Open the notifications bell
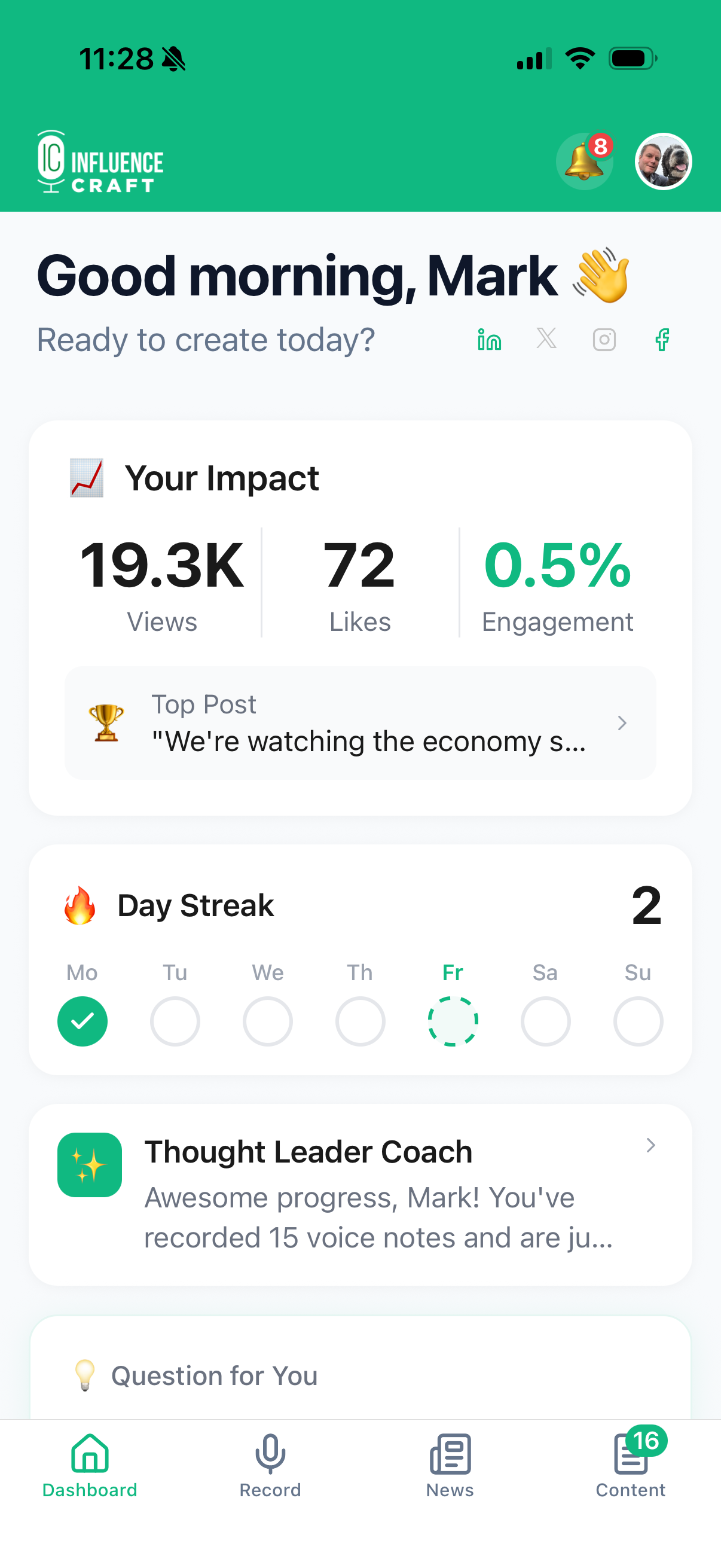This screenshot has width=721, height=1568. (583, 162)
